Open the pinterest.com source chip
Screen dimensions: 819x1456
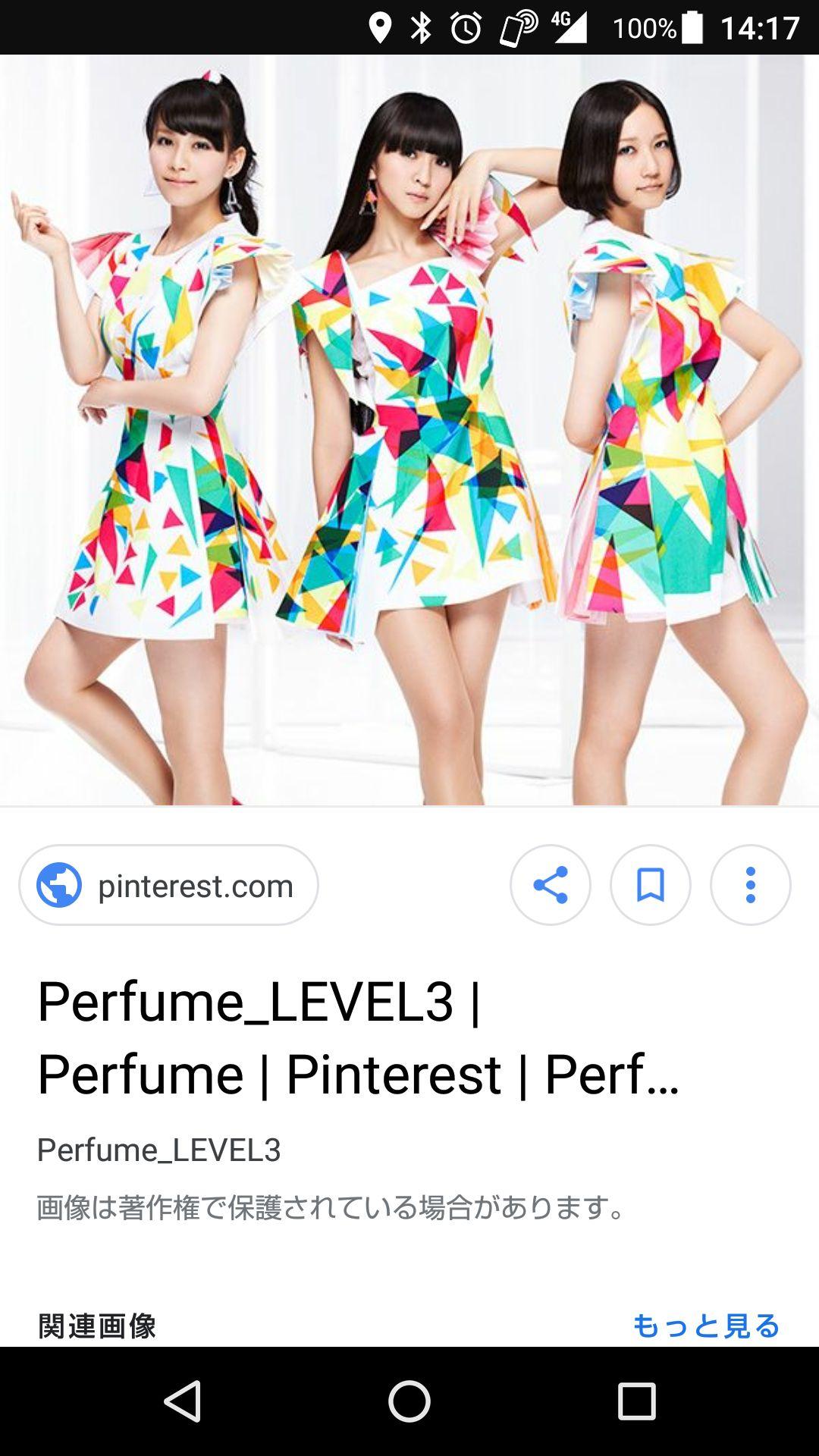click(x=168, y=885)
